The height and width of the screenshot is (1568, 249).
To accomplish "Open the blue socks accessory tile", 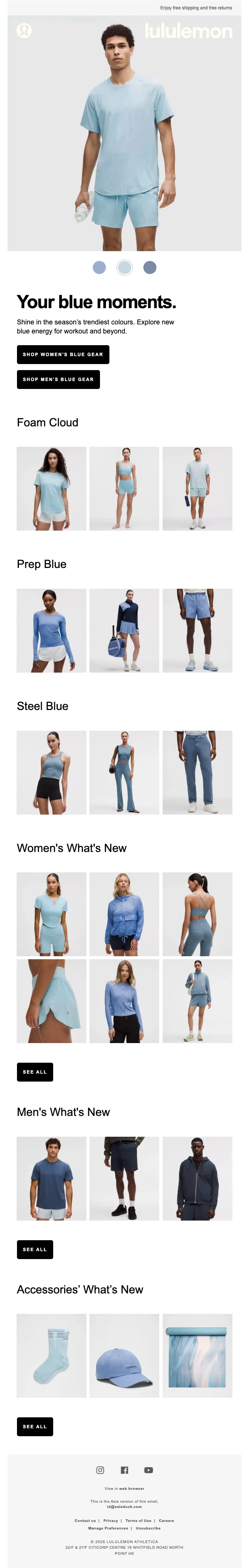I will [x=51, y=1355].
